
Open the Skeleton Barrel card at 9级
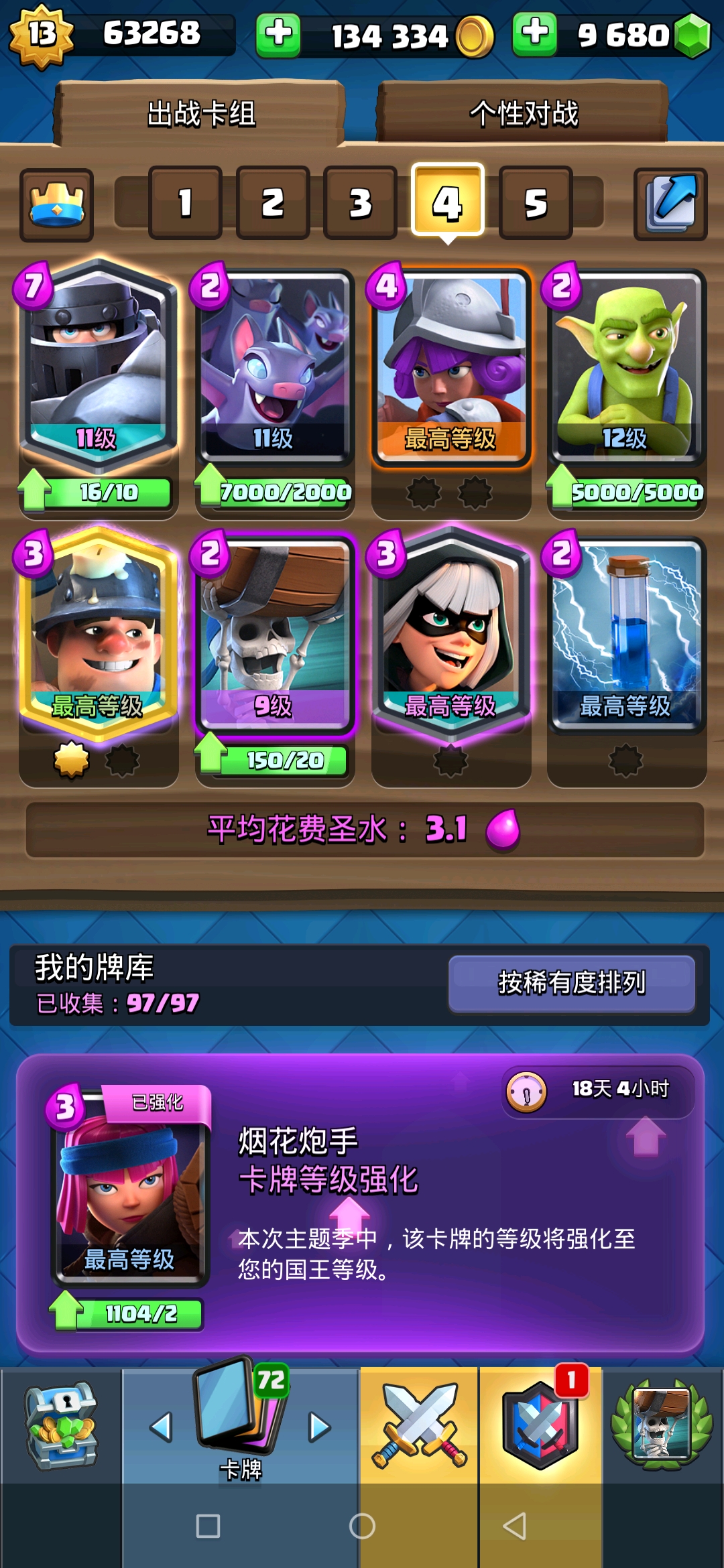(274, 633)
